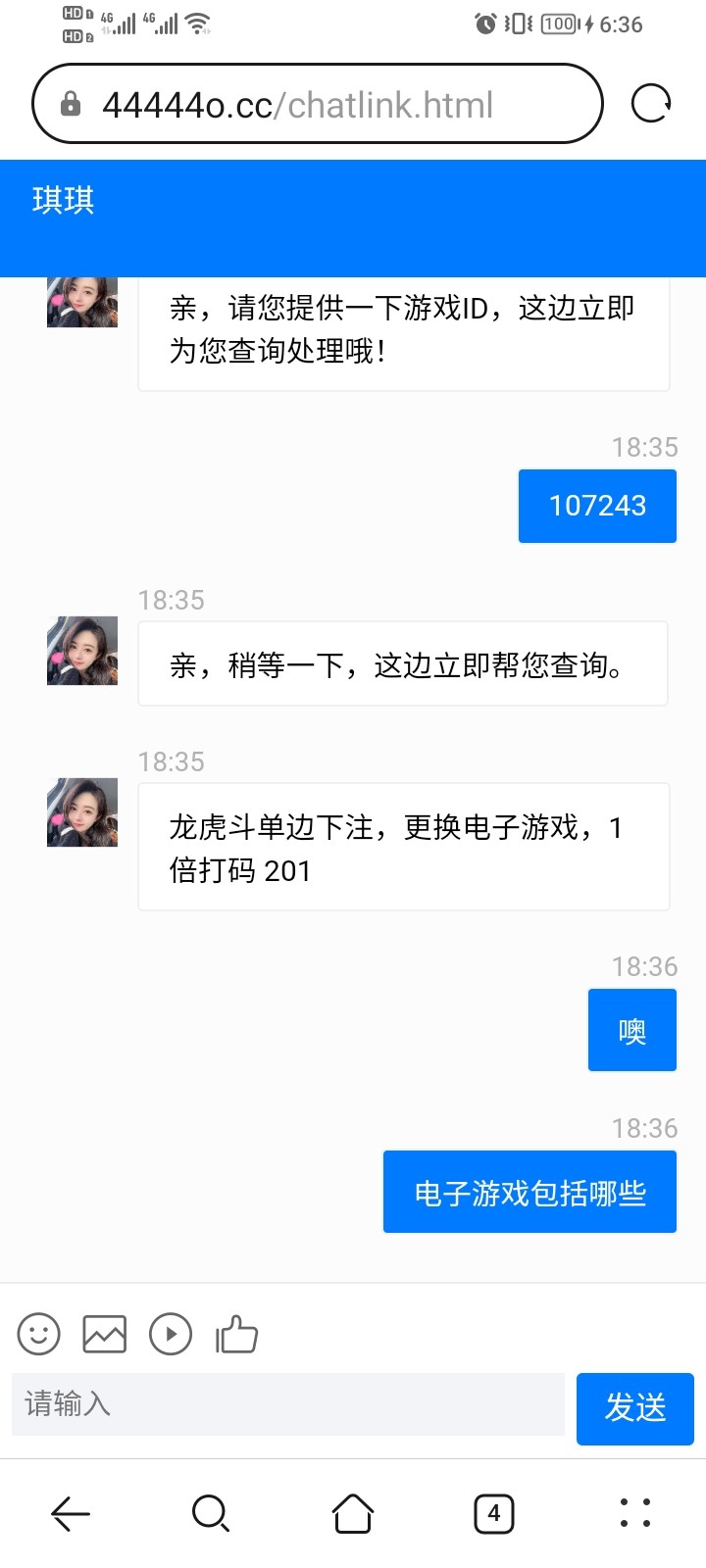Screen dimensions: 706x1568
Task: Tap the video/play media icon
Action: (170, 1334)
